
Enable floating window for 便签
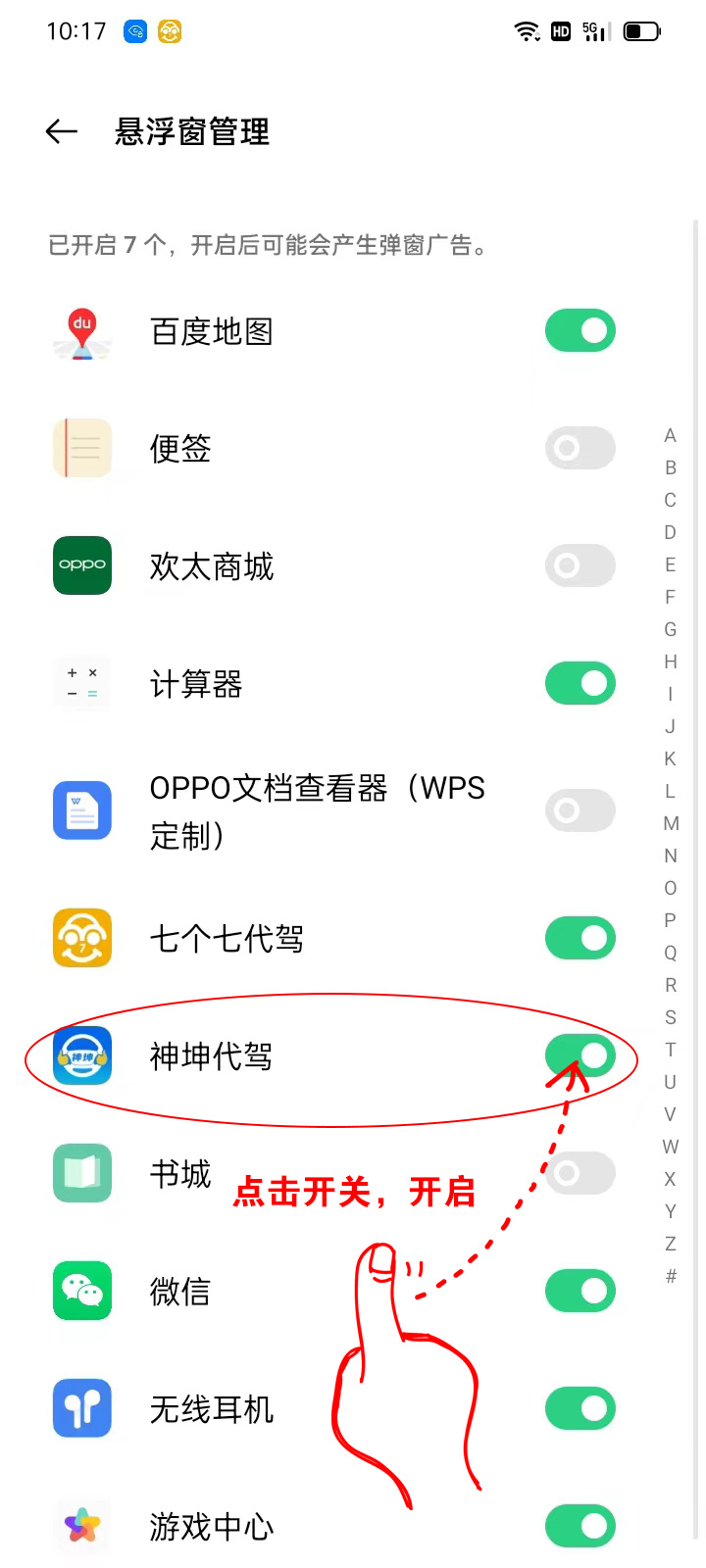(580, 449)
